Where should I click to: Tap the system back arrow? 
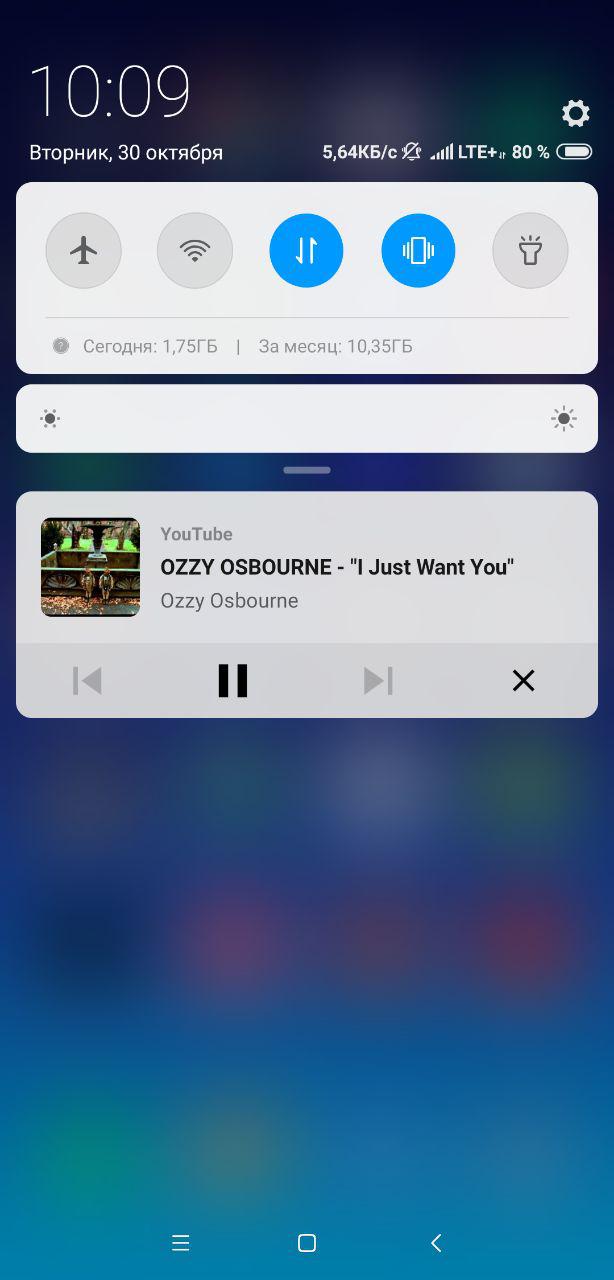tap(436, 1243)
